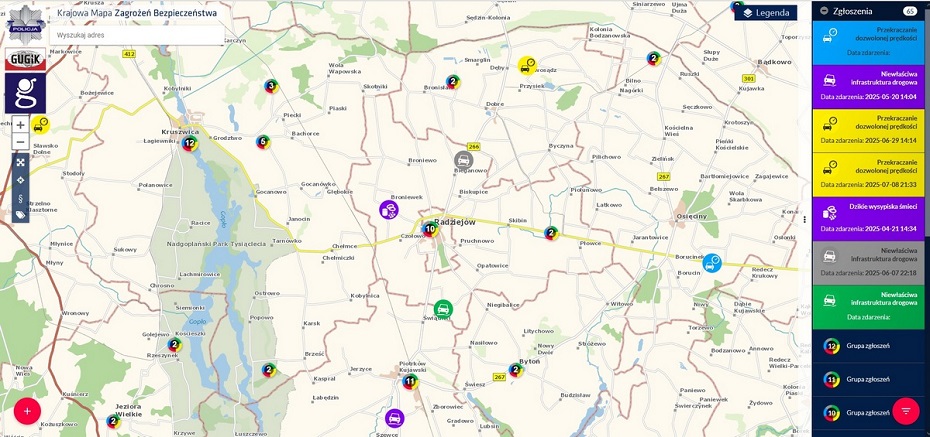Select the green car marker near Święte
The height and width of the screenshot is (437, 930).
click(444, 309)
